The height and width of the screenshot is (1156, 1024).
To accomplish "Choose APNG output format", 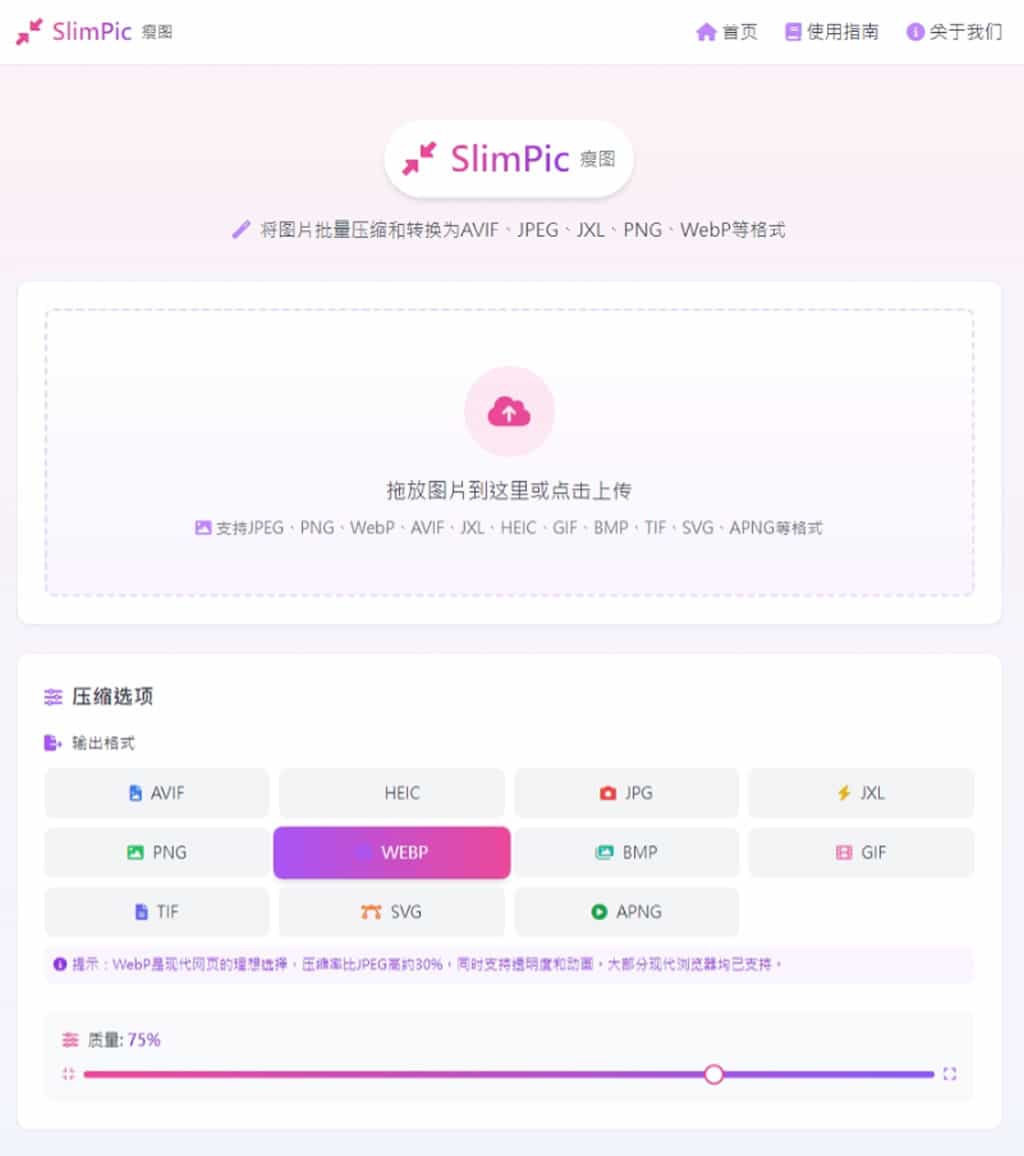I will [x=626, y=912].
